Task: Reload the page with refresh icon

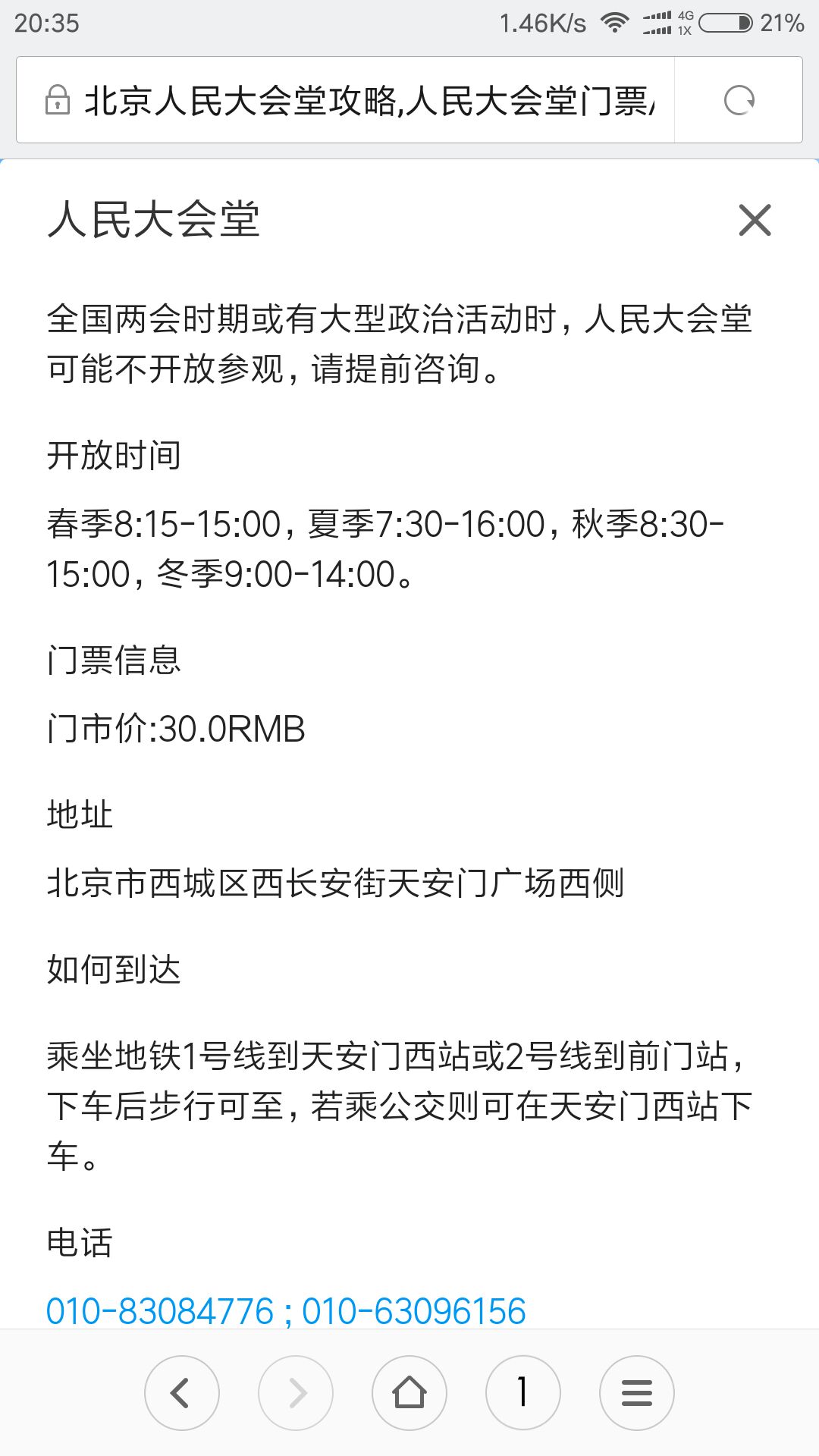Action: [x=739, y=100]
